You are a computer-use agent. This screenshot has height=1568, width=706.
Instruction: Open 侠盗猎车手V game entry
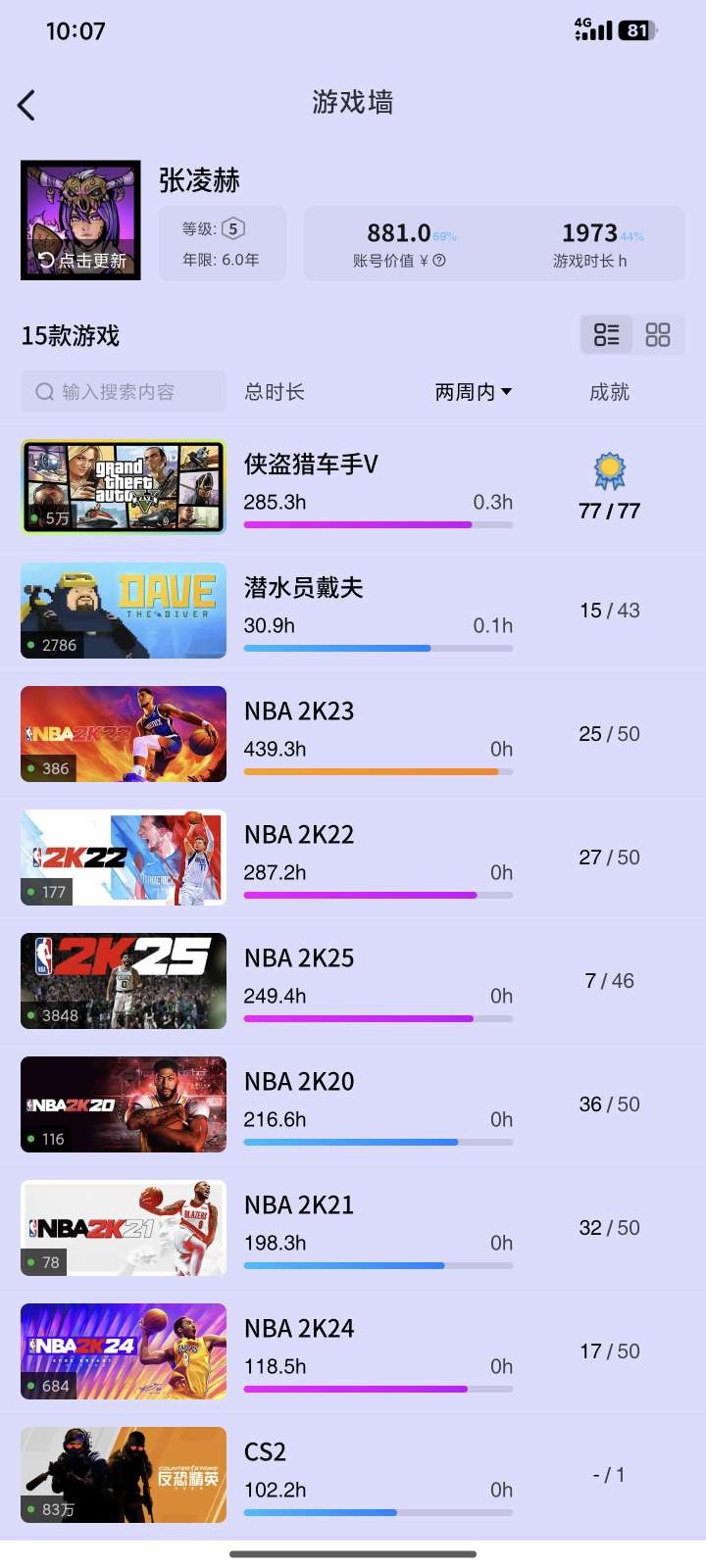pyautogui.click(x=311, y=465)
